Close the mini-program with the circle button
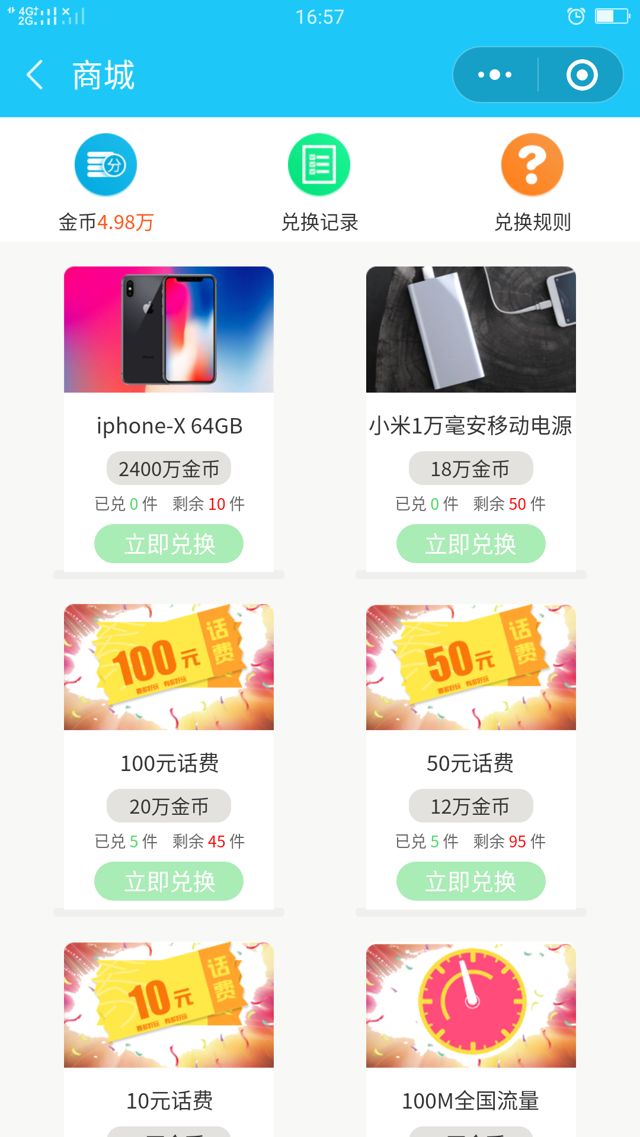 pos(581,75)
